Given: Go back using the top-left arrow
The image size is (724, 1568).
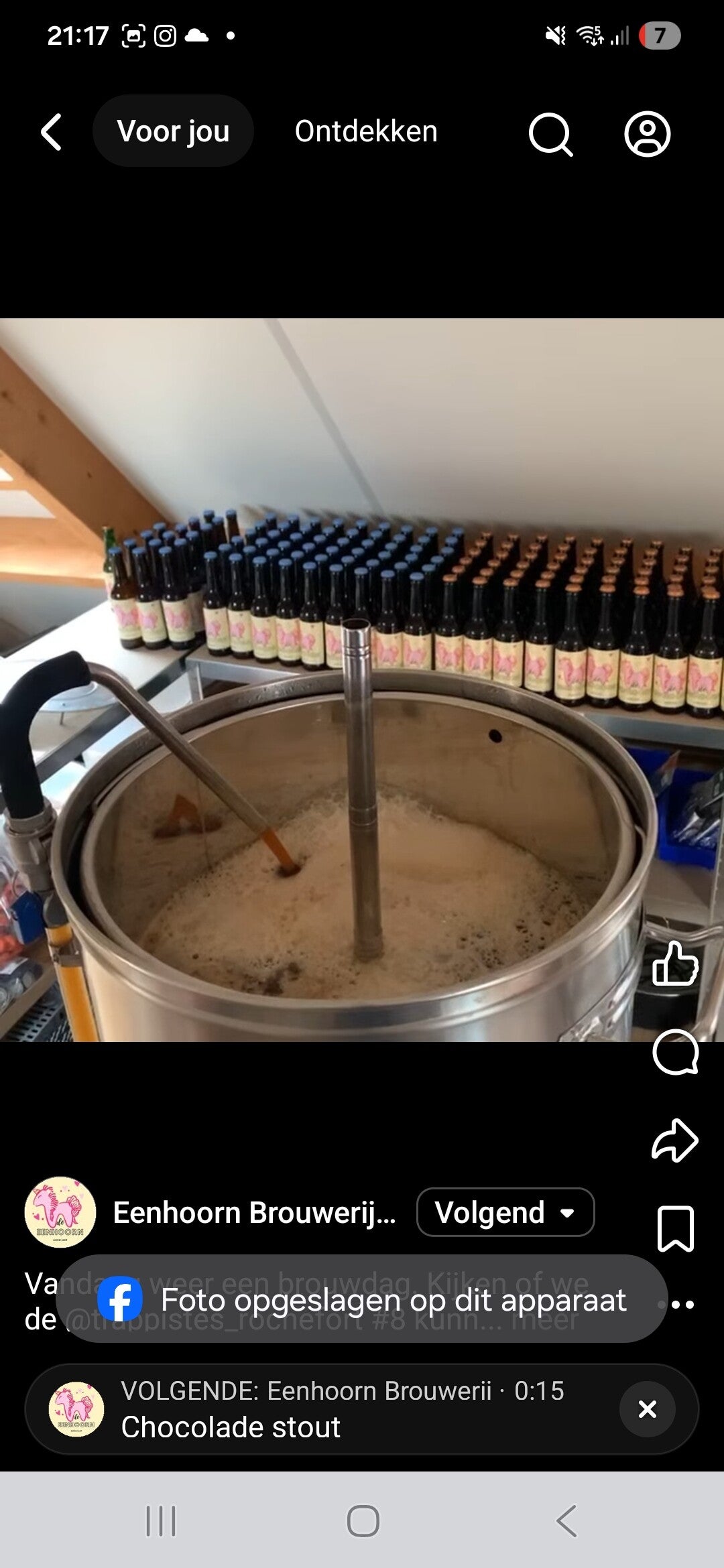Looking at the screenshot, I should coord(52,131).
